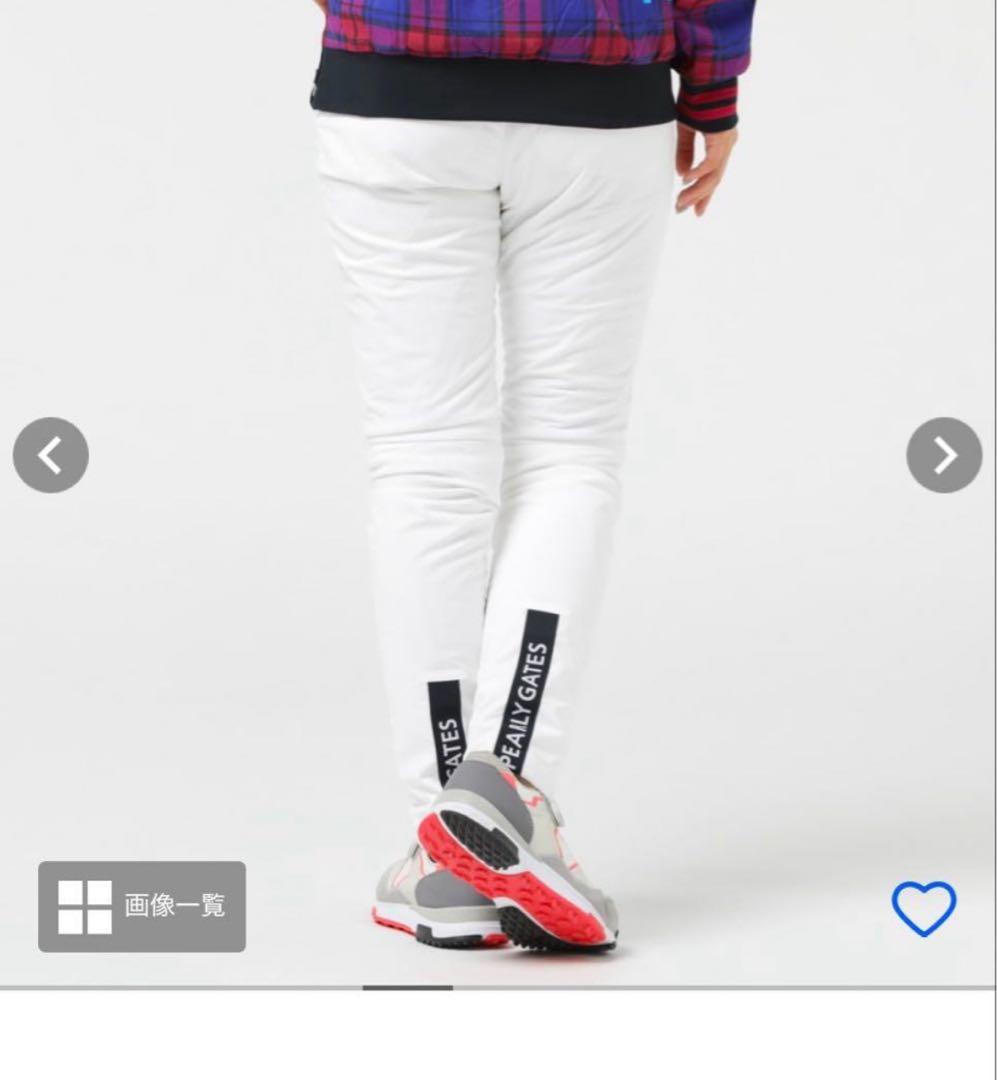Navigate backward using the left navigation control

(52, 455)
